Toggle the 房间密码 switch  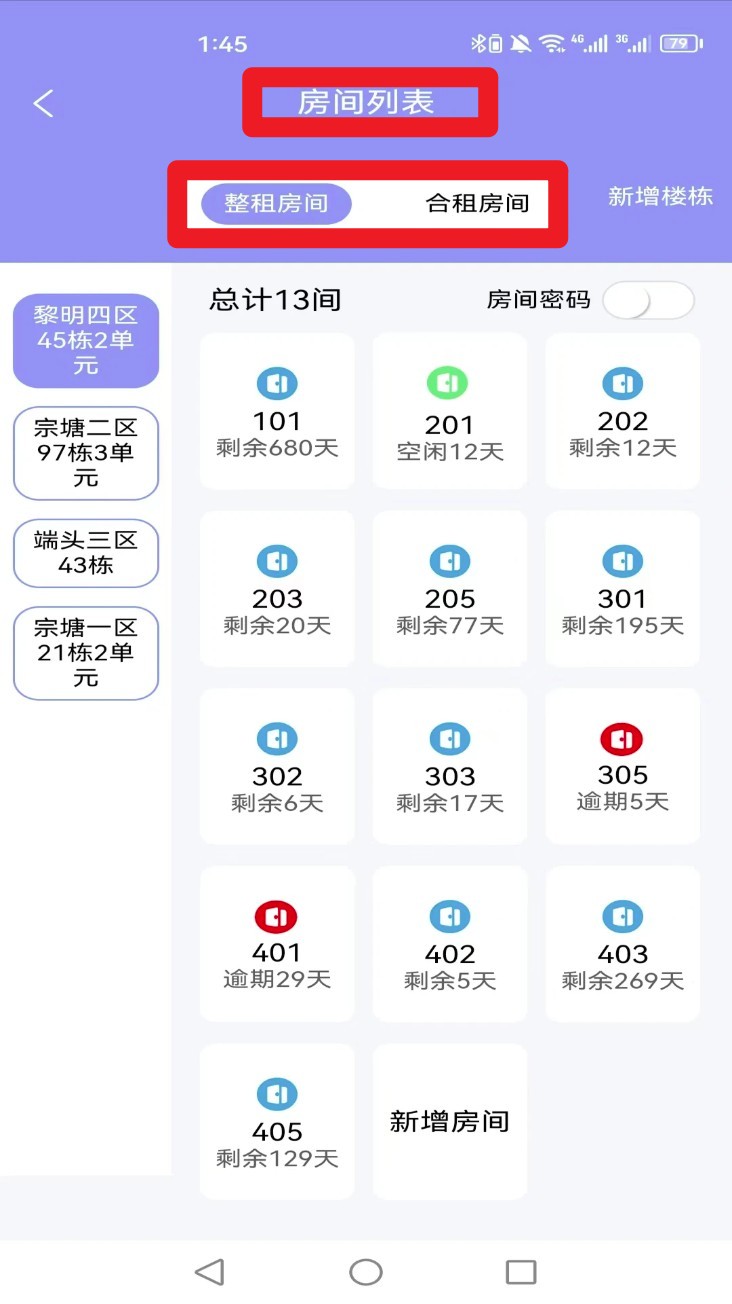click(x=648, y=300)
